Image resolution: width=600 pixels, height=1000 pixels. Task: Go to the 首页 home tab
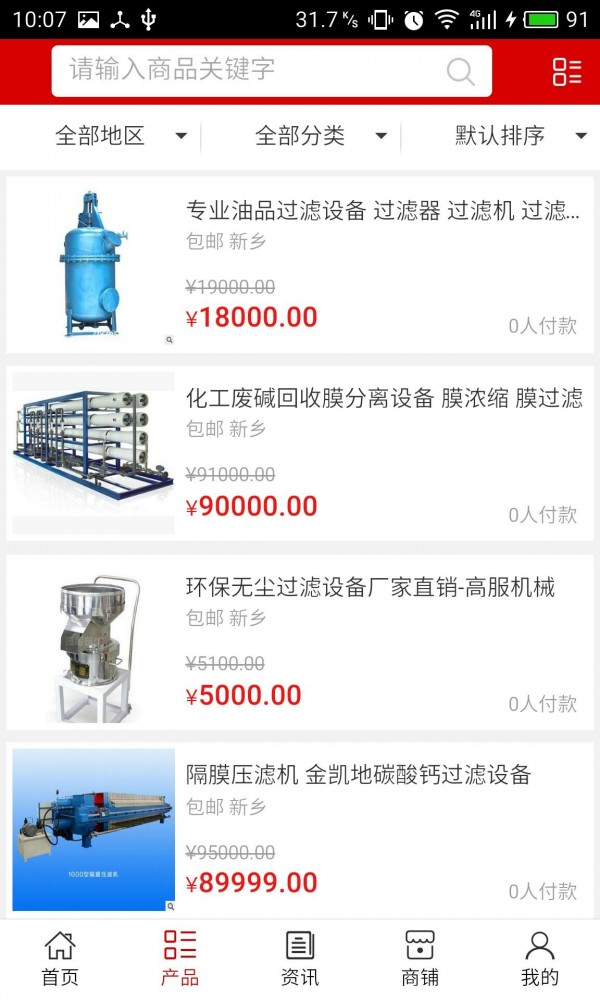click(60, 958)
